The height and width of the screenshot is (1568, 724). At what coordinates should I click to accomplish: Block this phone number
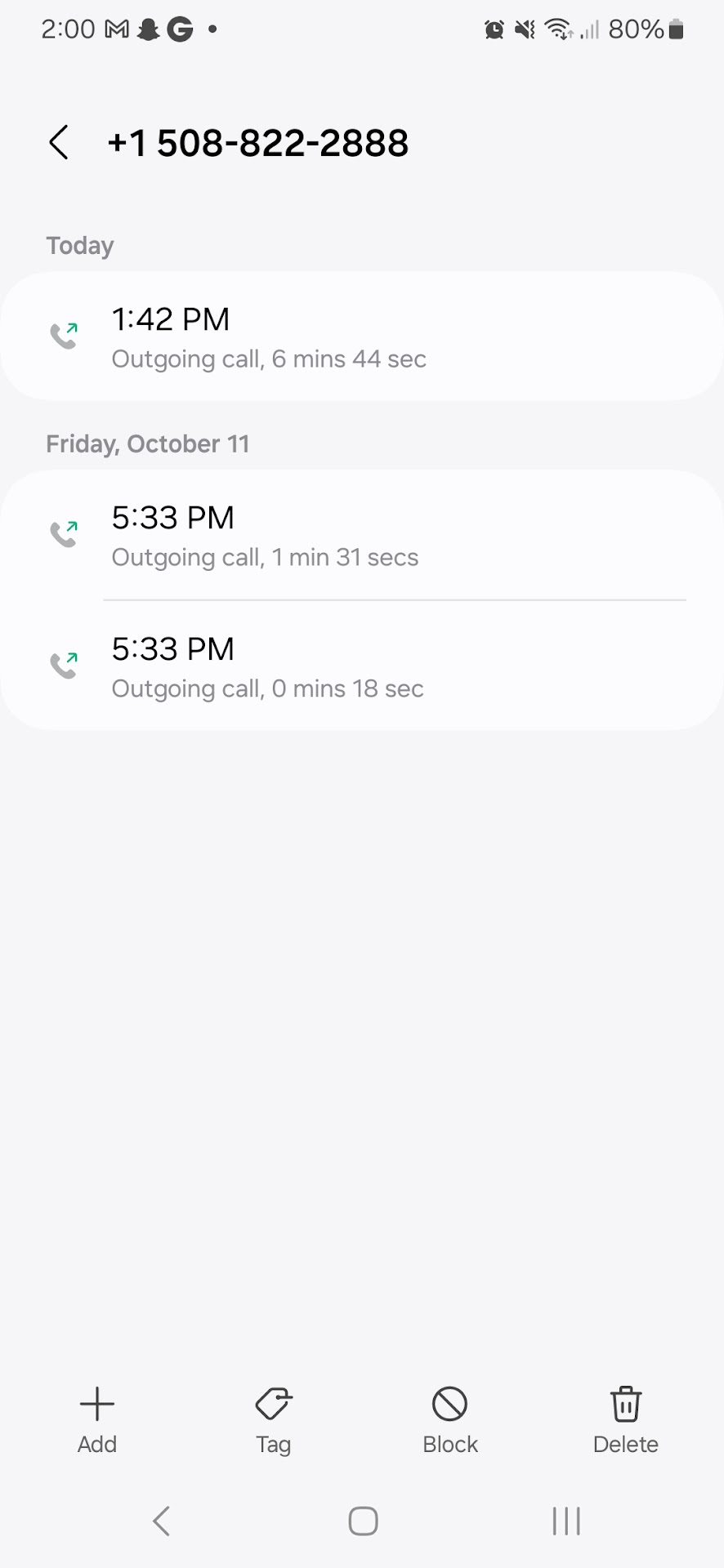coord(449,1419)
